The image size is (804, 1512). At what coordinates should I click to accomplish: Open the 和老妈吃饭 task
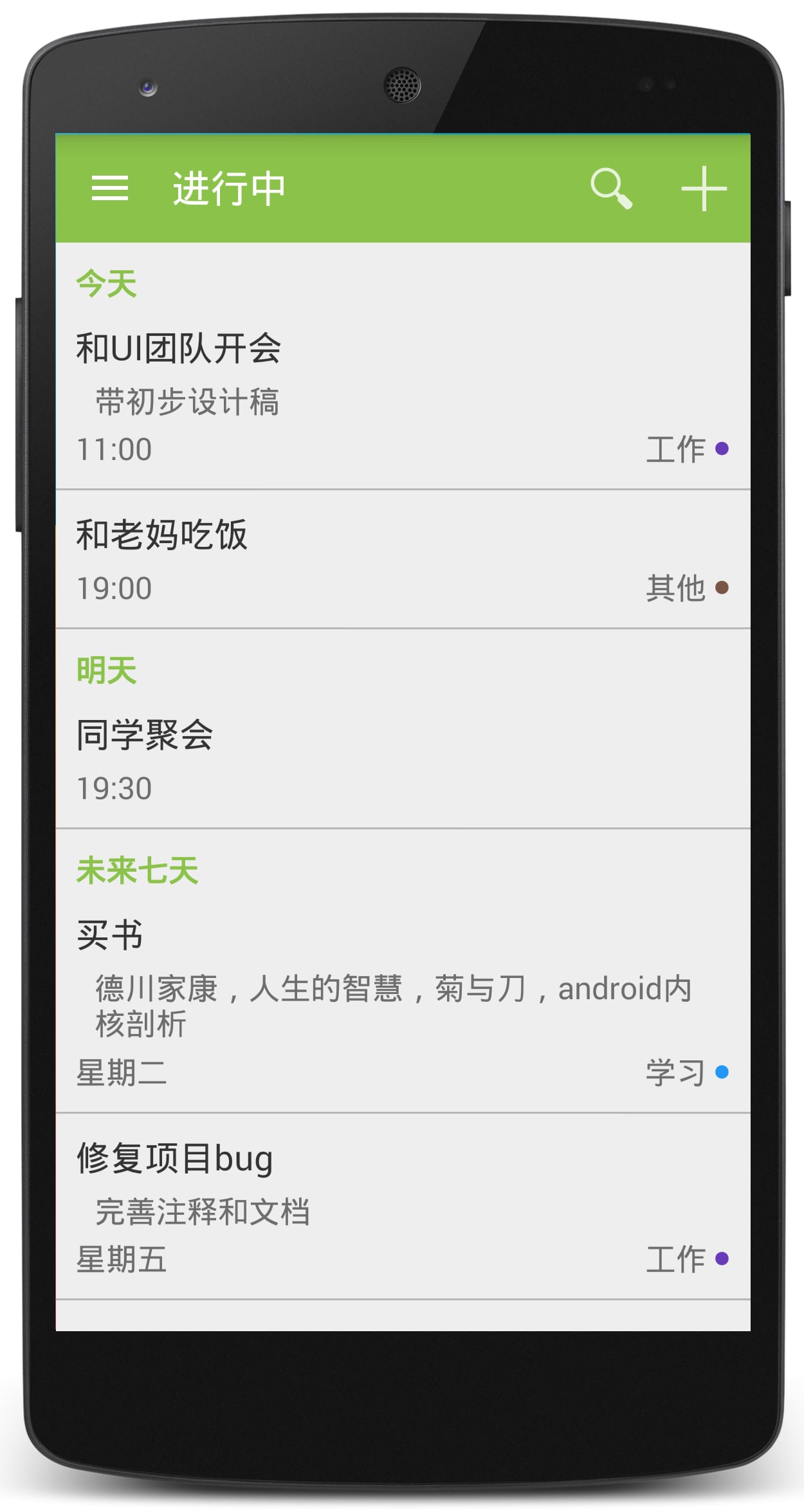pos(161,535)
